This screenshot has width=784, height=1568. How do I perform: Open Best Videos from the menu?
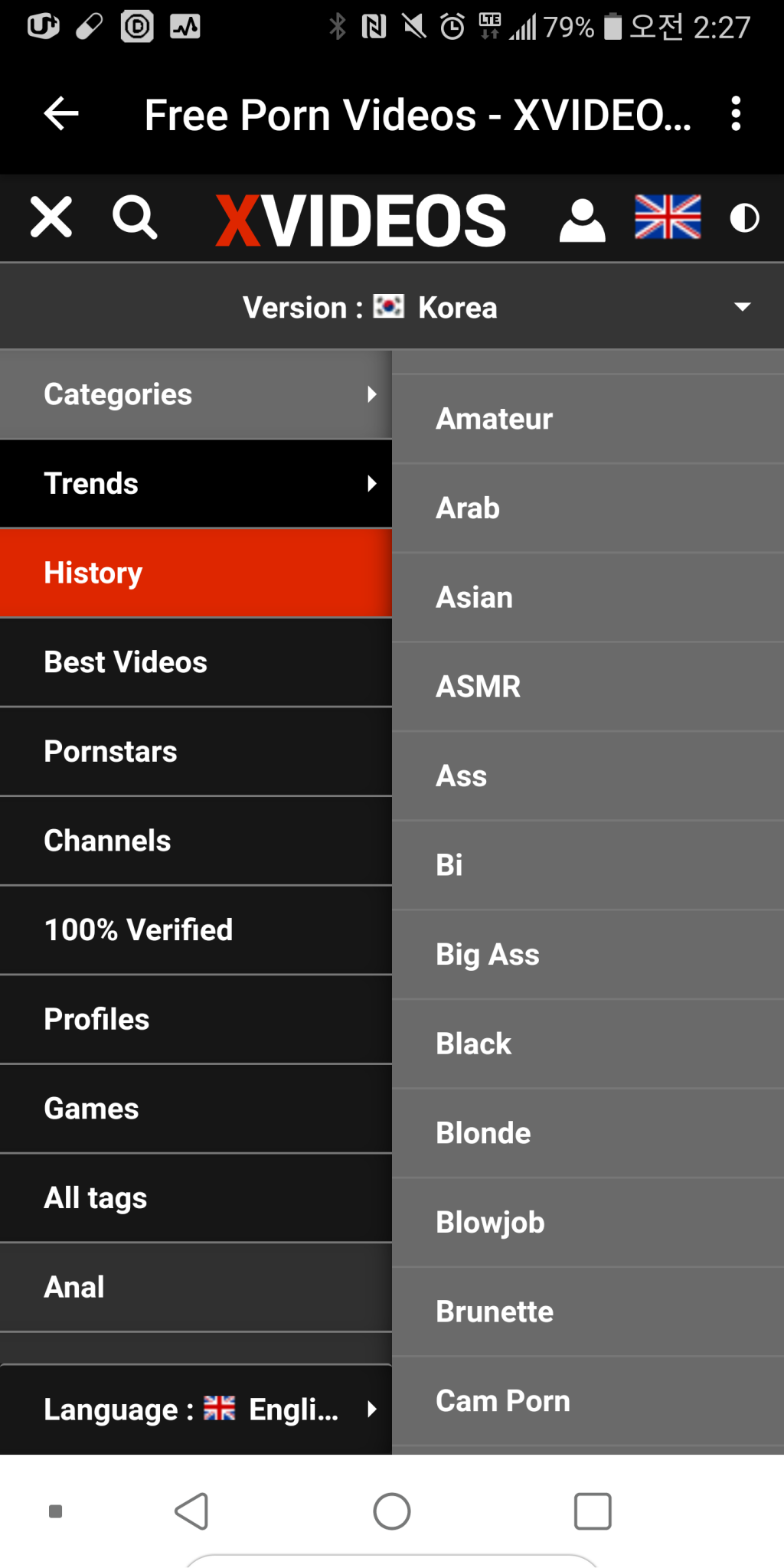[196, 662]
